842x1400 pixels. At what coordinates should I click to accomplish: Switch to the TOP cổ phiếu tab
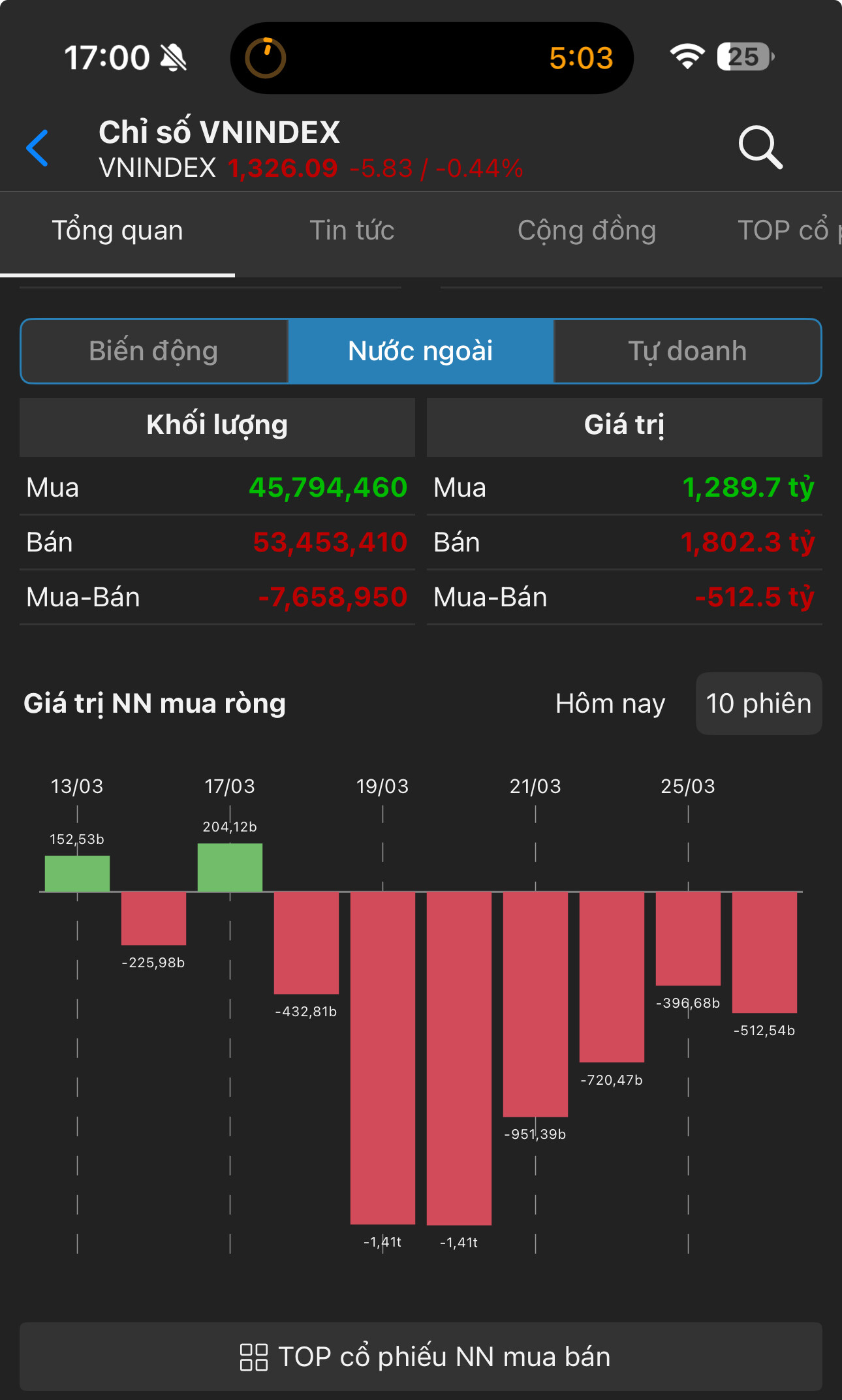click(788, 231)
